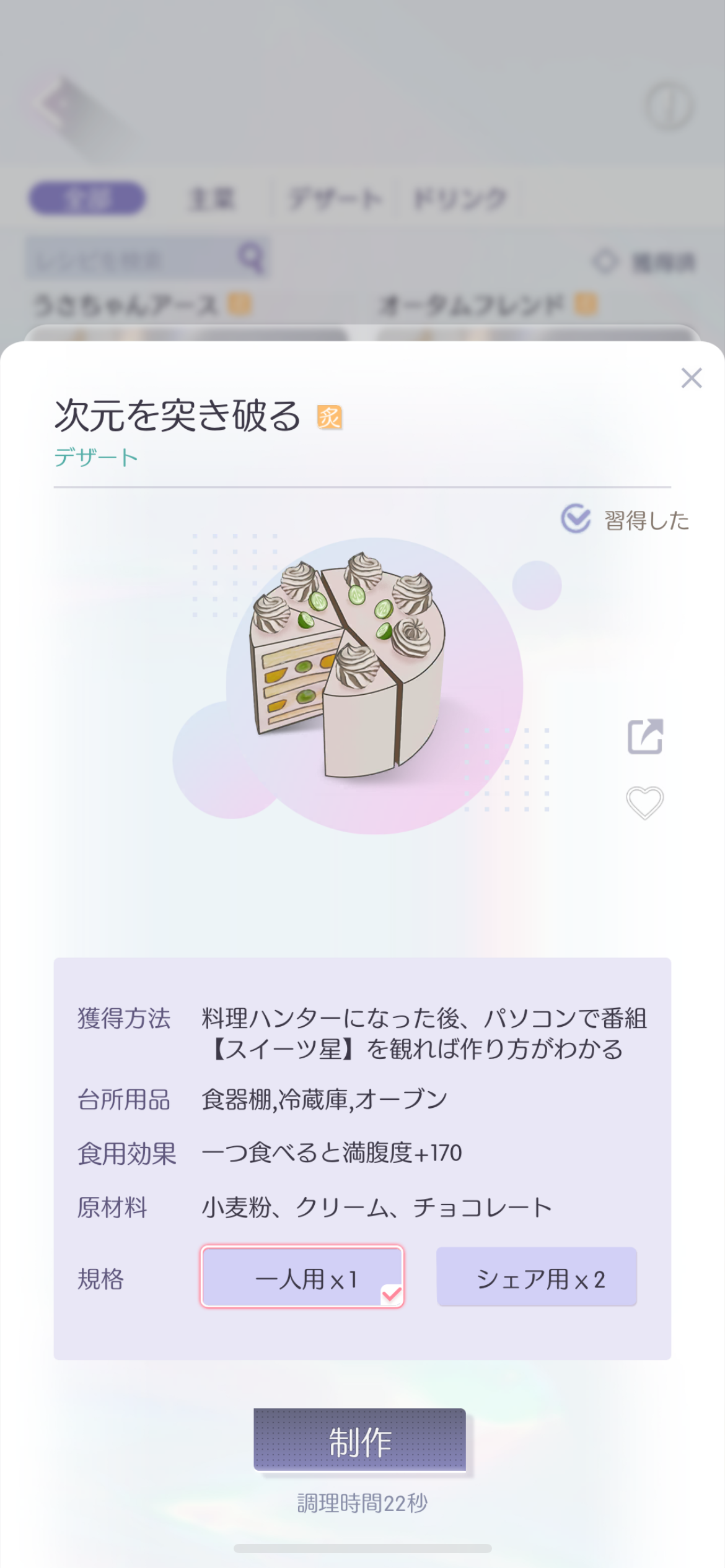Share this dessert recipe
The image size is (725, 1568).
pos(645,736)
